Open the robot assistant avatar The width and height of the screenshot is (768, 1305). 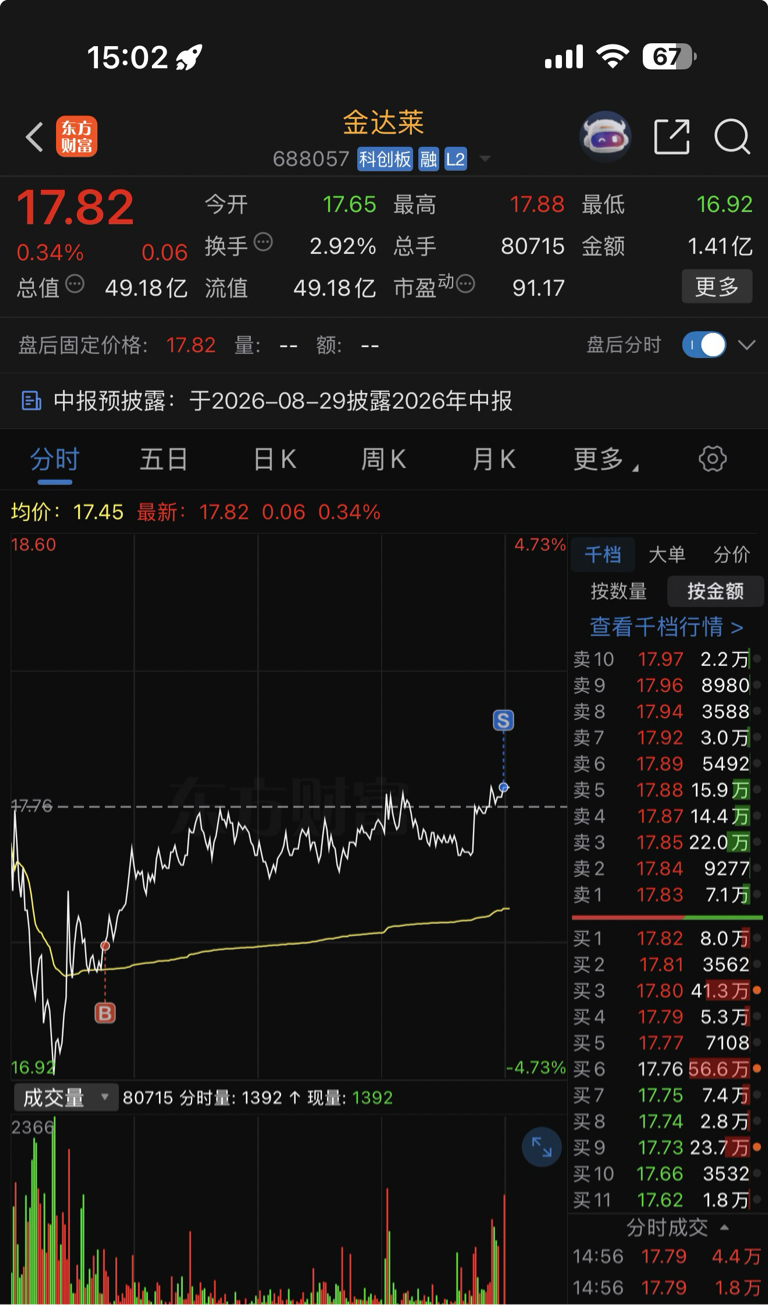coord(606,137)
